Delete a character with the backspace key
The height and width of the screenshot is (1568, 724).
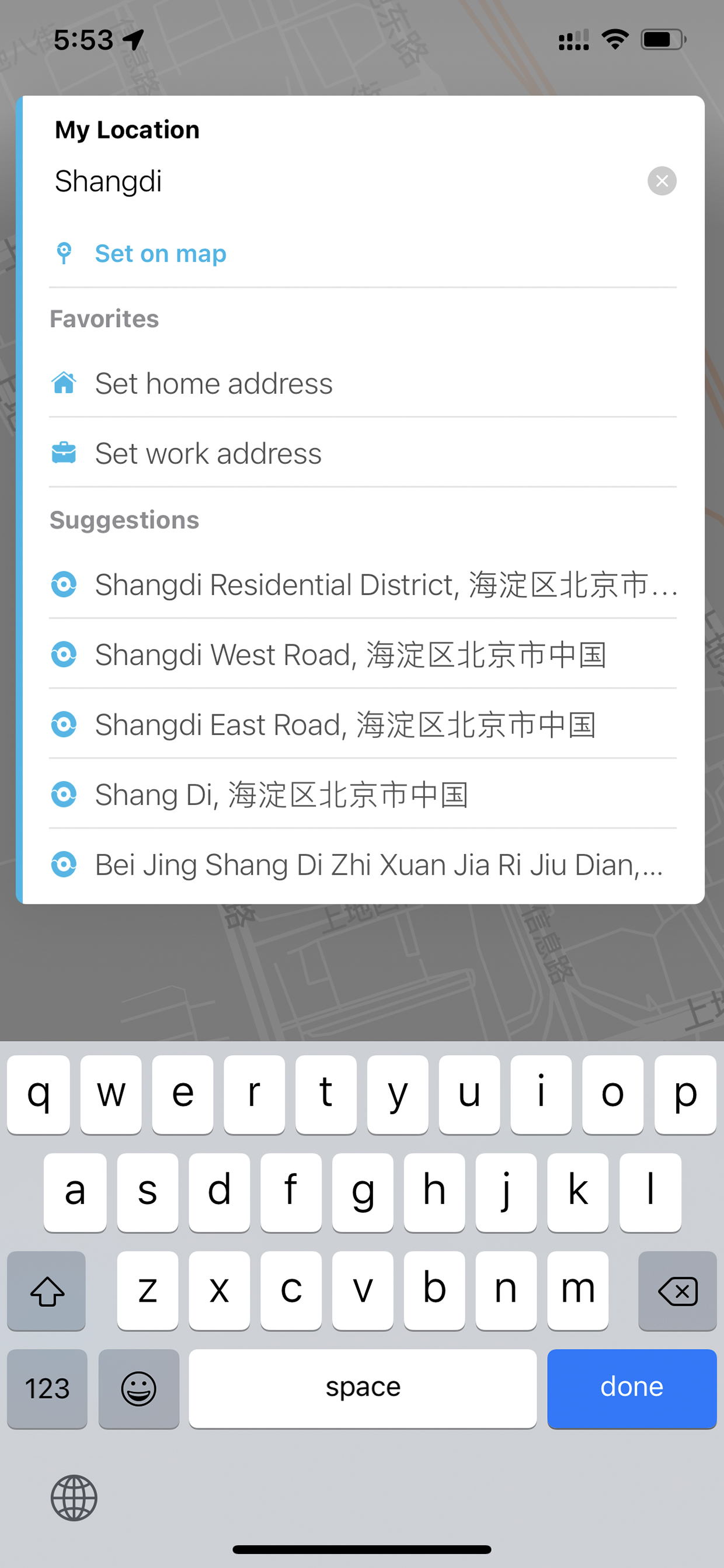pos(677,1291)
